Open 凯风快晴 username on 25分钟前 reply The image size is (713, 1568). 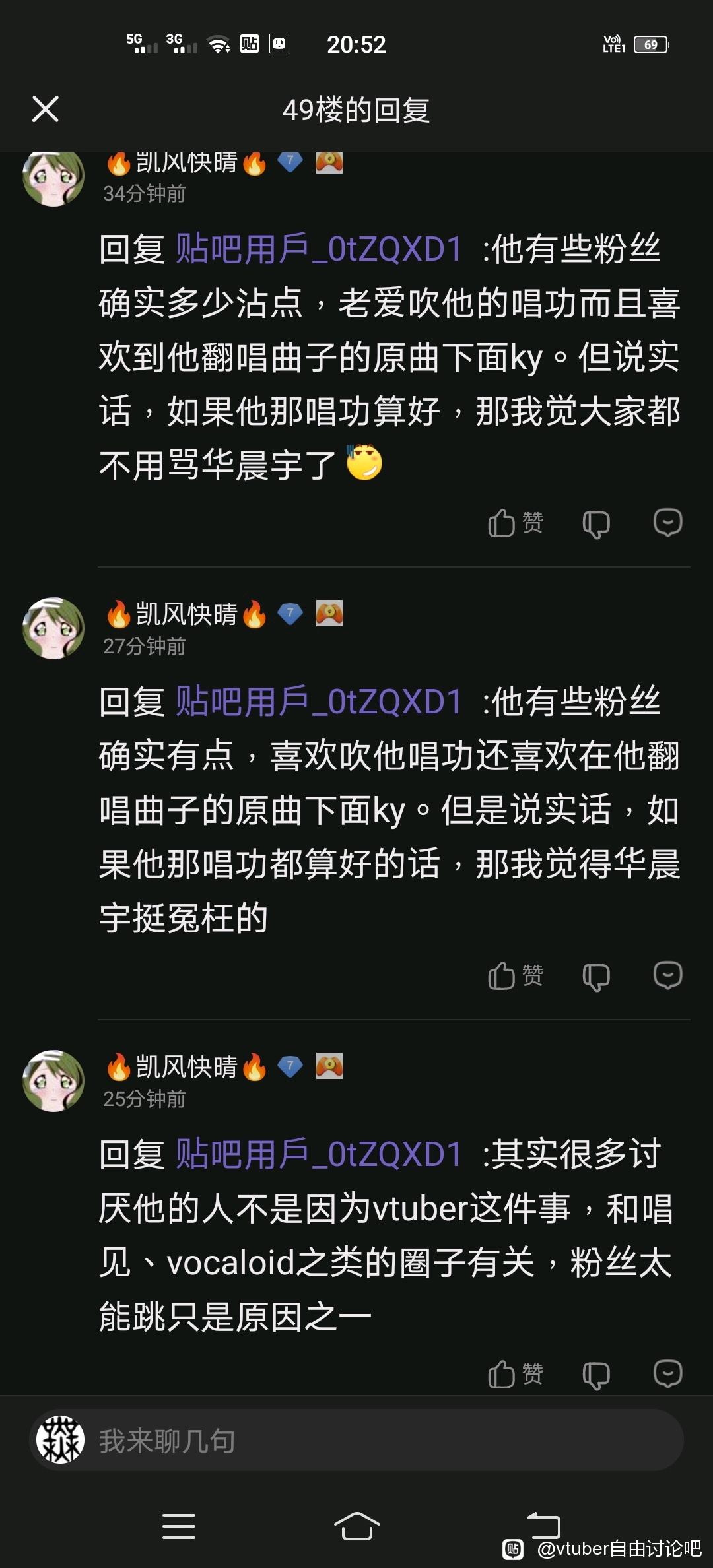(x=186, y=1067)
